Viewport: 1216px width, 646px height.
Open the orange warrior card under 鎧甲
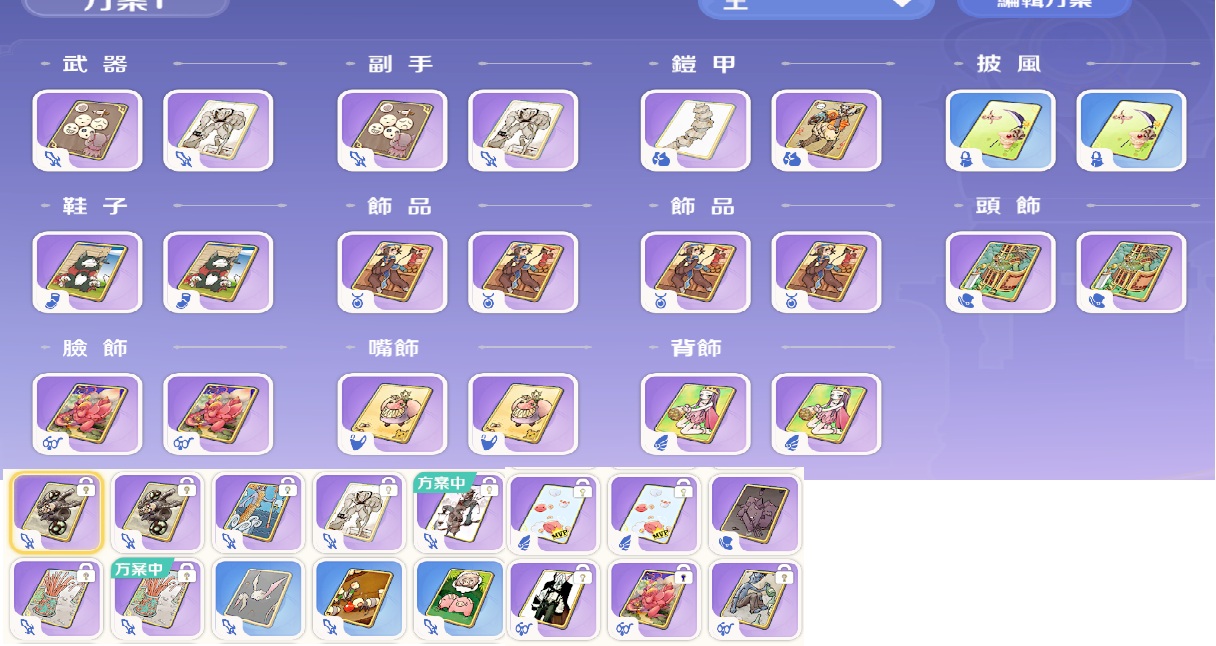(x=826, y=131)
